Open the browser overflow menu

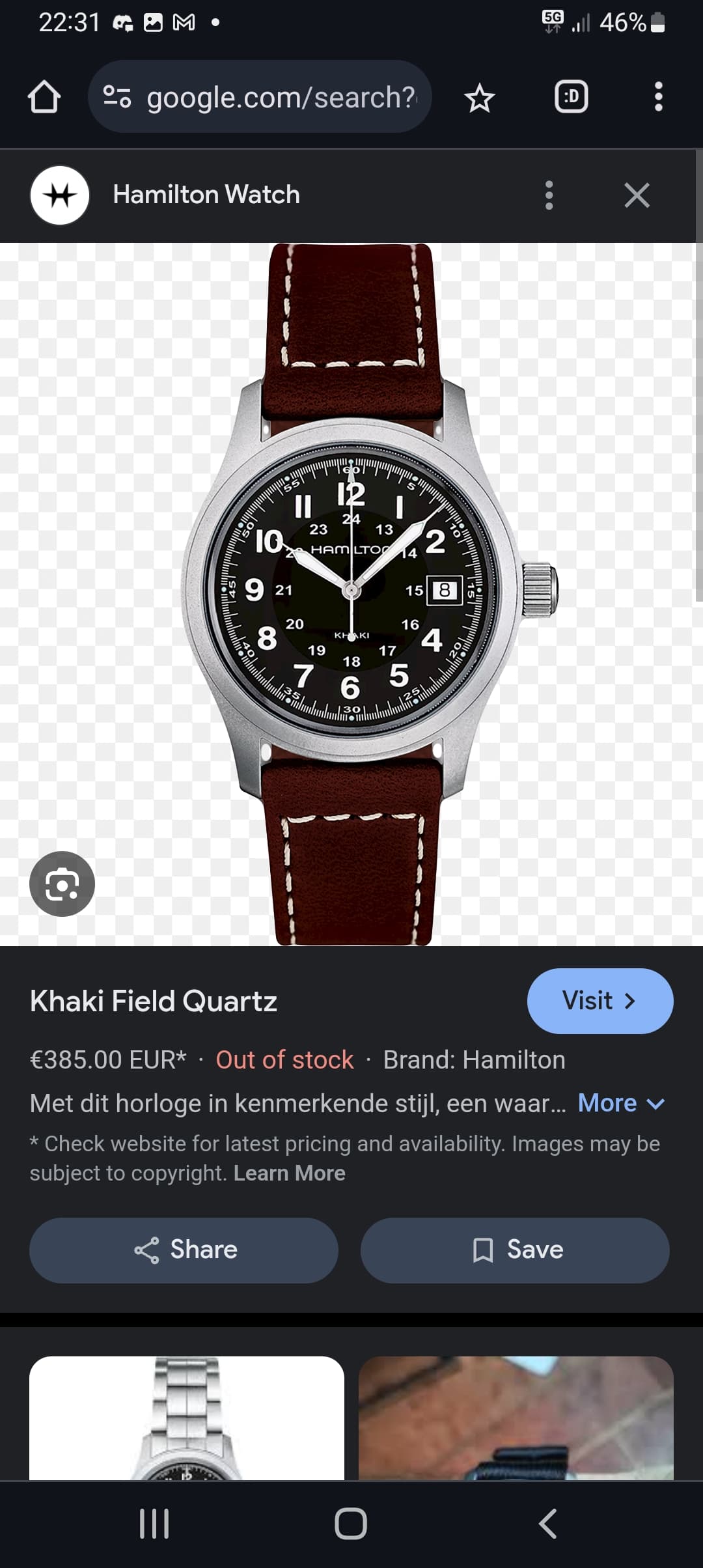point(658,97)
